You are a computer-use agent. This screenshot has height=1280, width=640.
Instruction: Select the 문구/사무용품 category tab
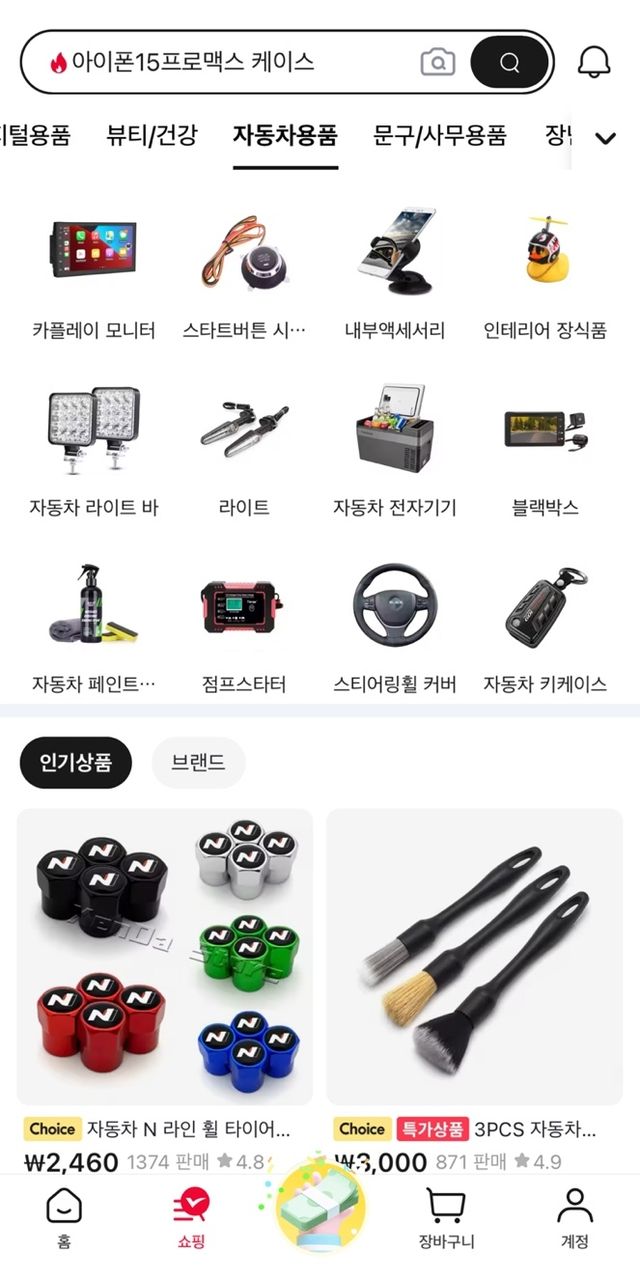click(x=440, y=135)
